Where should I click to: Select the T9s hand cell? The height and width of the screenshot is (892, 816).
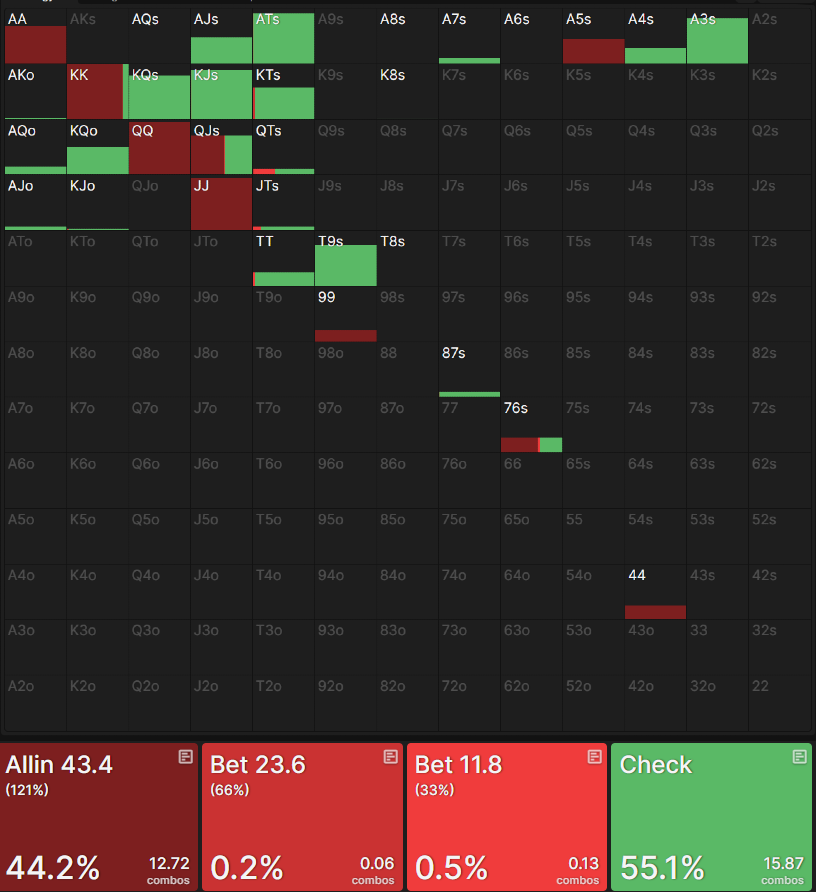click(345, 260)
